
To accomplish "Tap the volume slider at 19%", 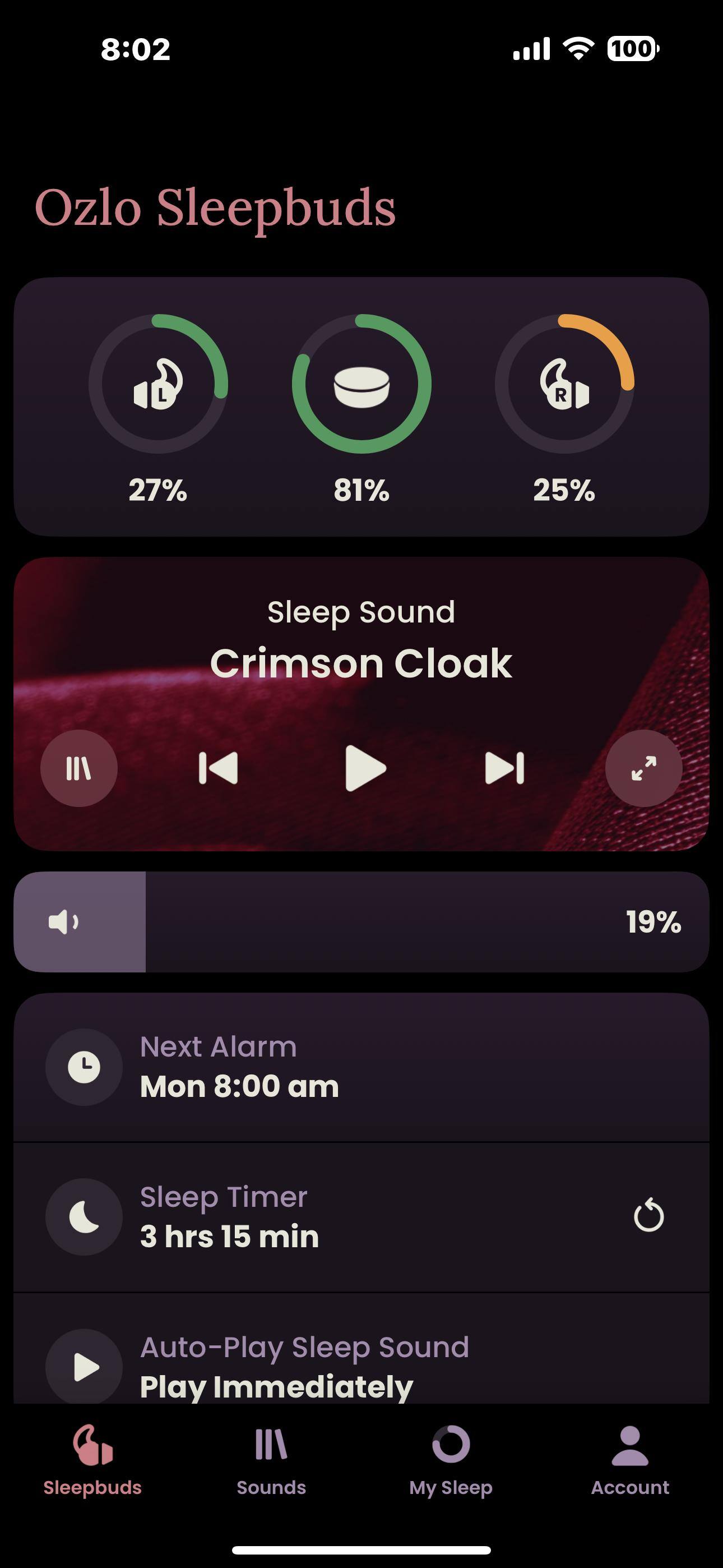I will point(361,921).
